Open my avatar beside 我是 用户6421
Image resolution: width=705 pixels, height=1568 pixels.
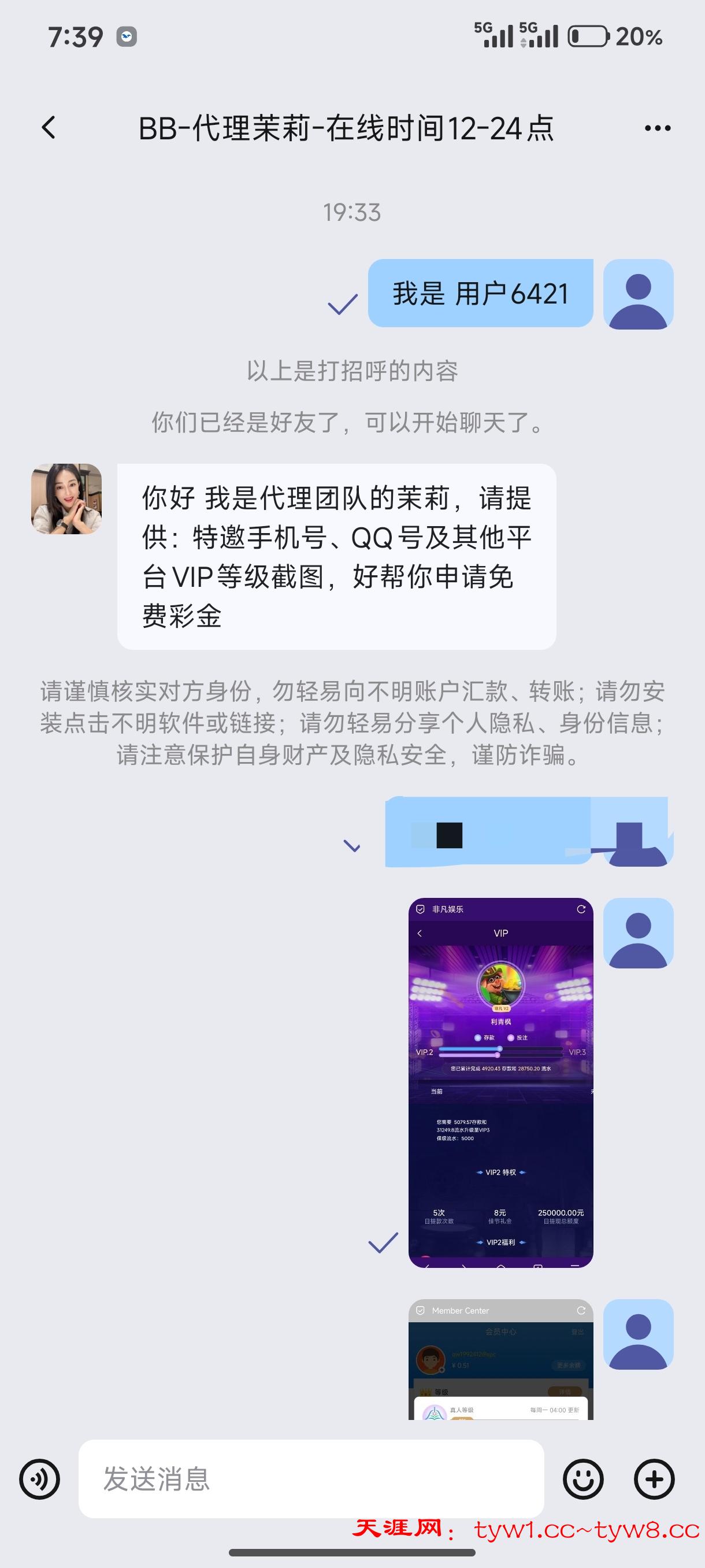click(x=638, y=294)
